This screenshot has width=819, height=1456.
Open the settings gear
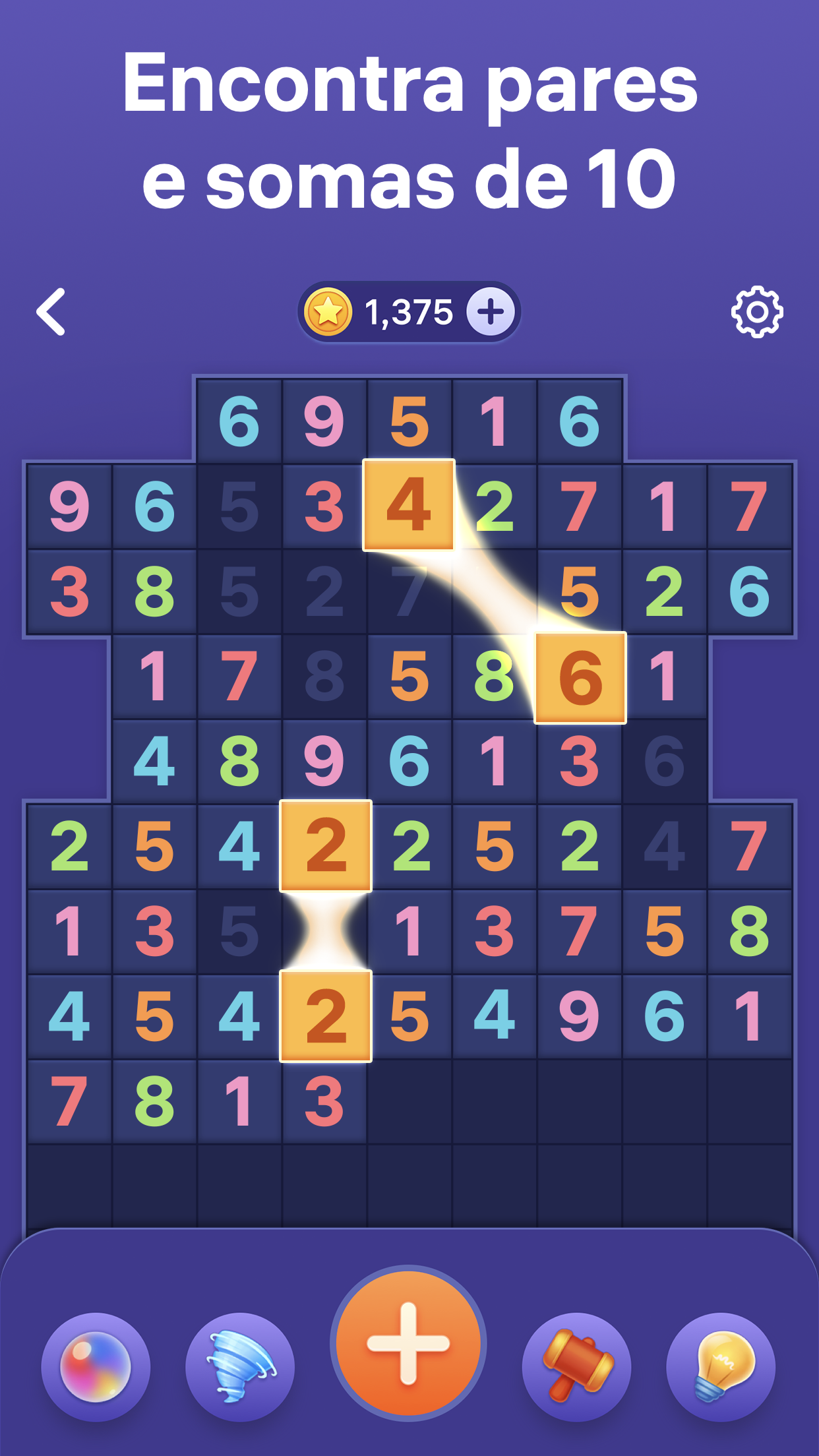click(756, 312)
